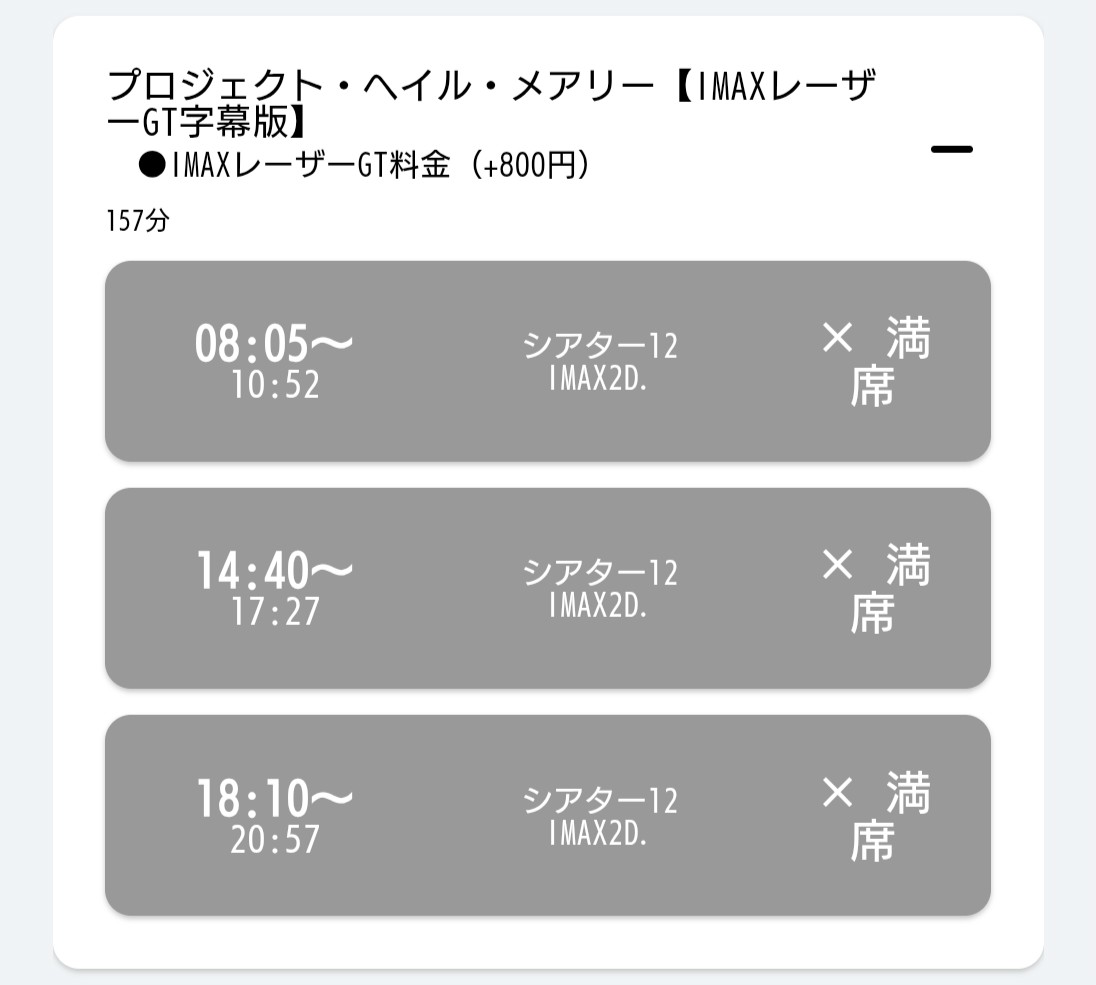
Task: Select the sold-out 08:05 showtime
Action: click(547, 361)
